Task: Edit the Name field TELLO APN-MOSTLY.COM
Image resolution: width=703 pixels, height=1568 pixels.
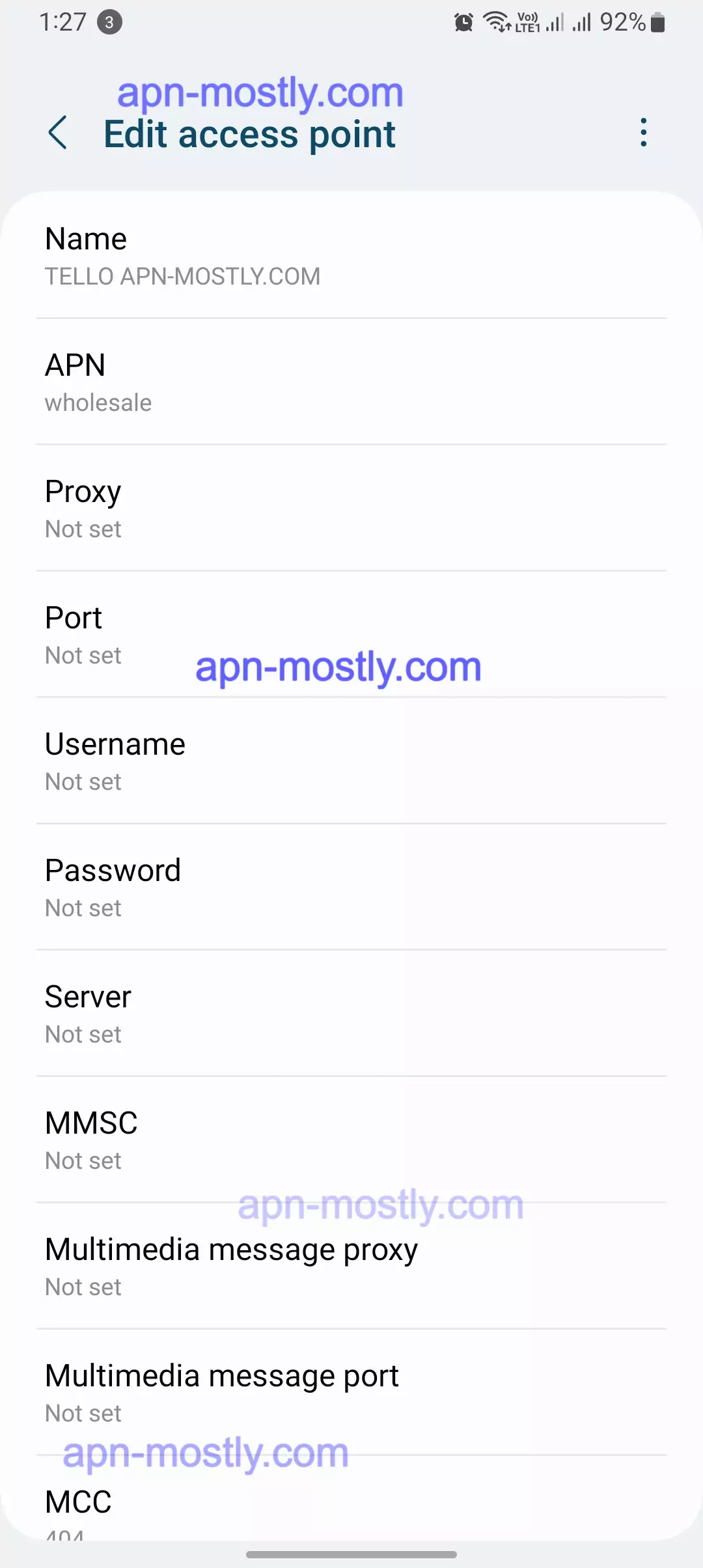Action: [x=351, y=255]
